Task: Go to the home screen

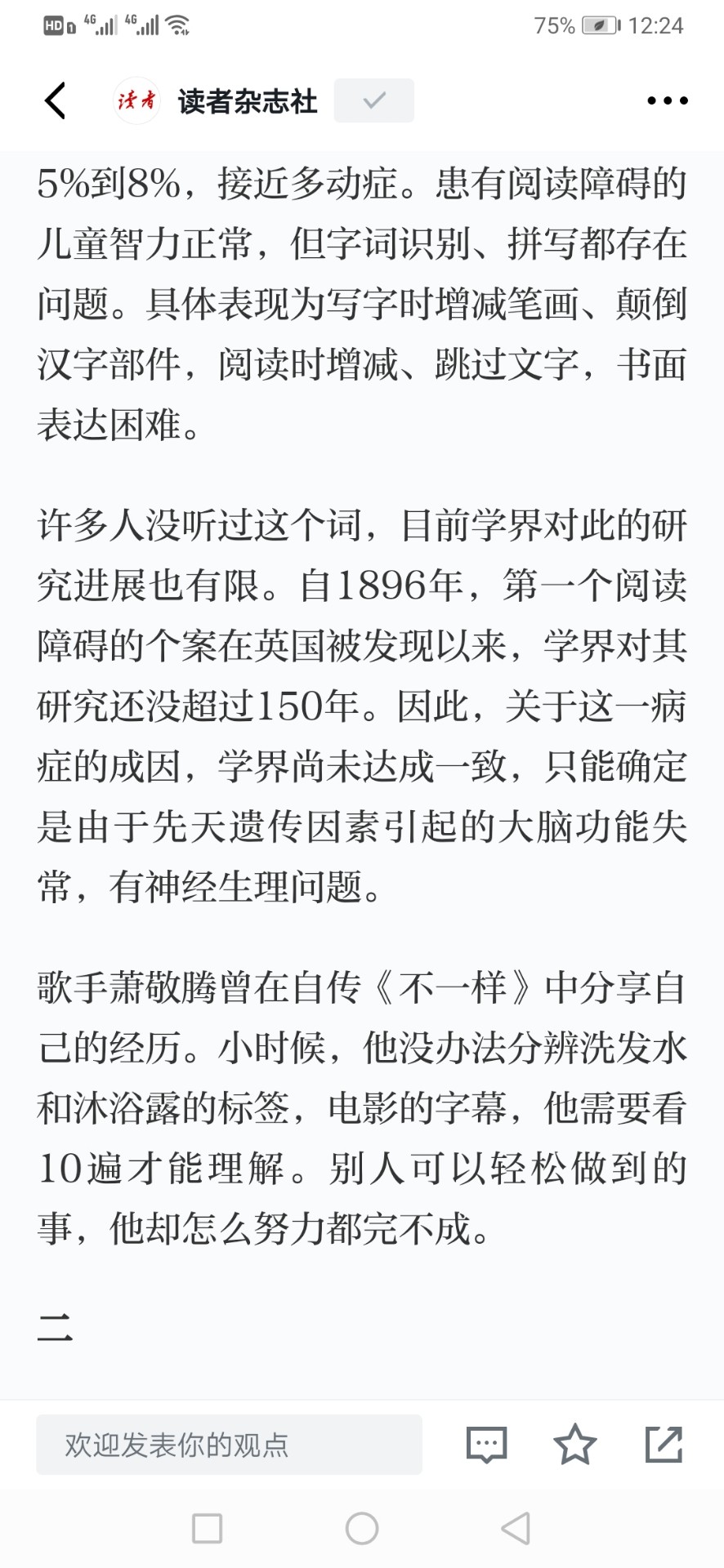Action: [362, 1528]
